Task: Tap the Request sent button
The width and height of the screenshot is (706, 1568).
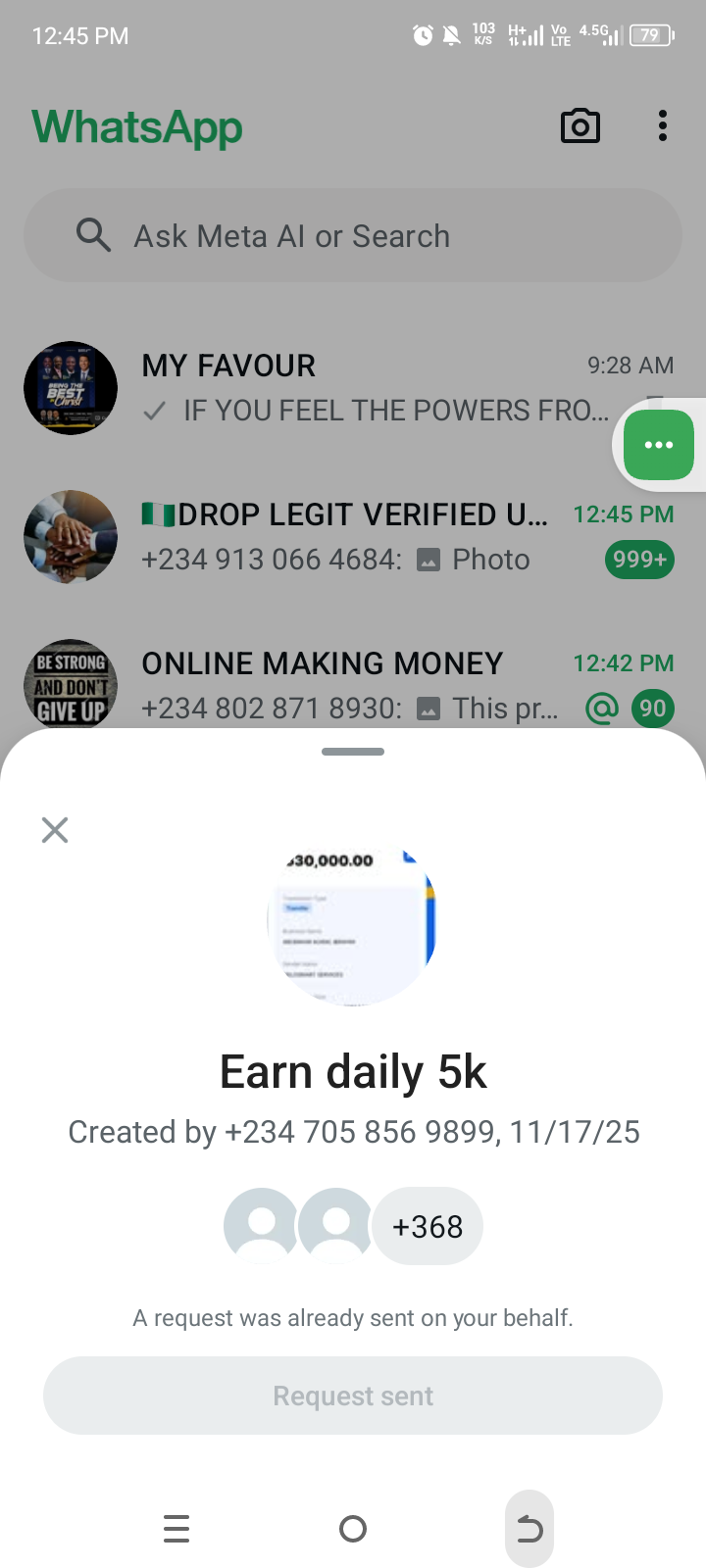Action: pyautogui.click(x=353, y=1396)
